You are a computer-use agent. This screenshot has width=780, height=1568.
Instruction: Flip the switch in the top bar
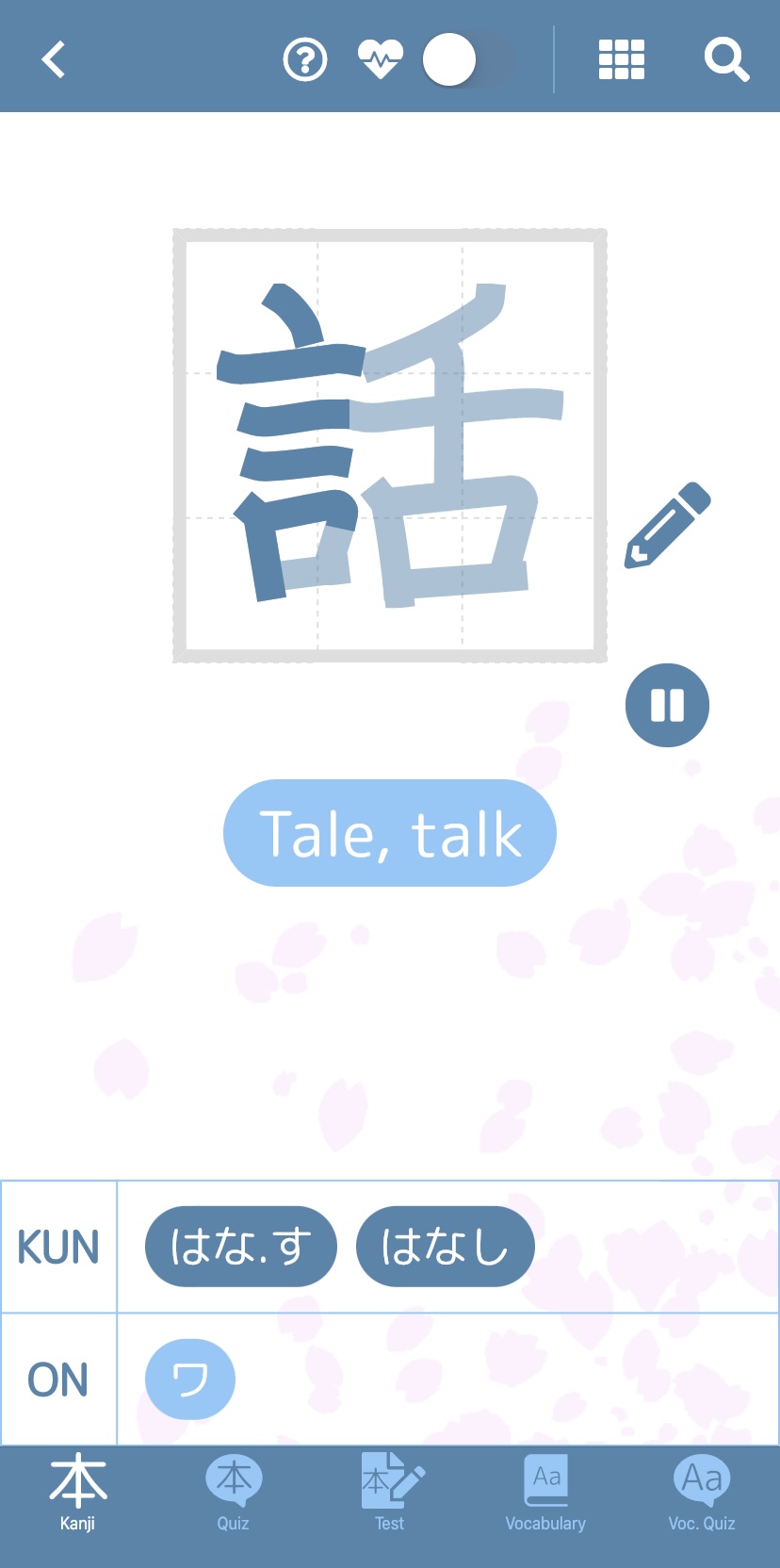click(x=468, y=60)
